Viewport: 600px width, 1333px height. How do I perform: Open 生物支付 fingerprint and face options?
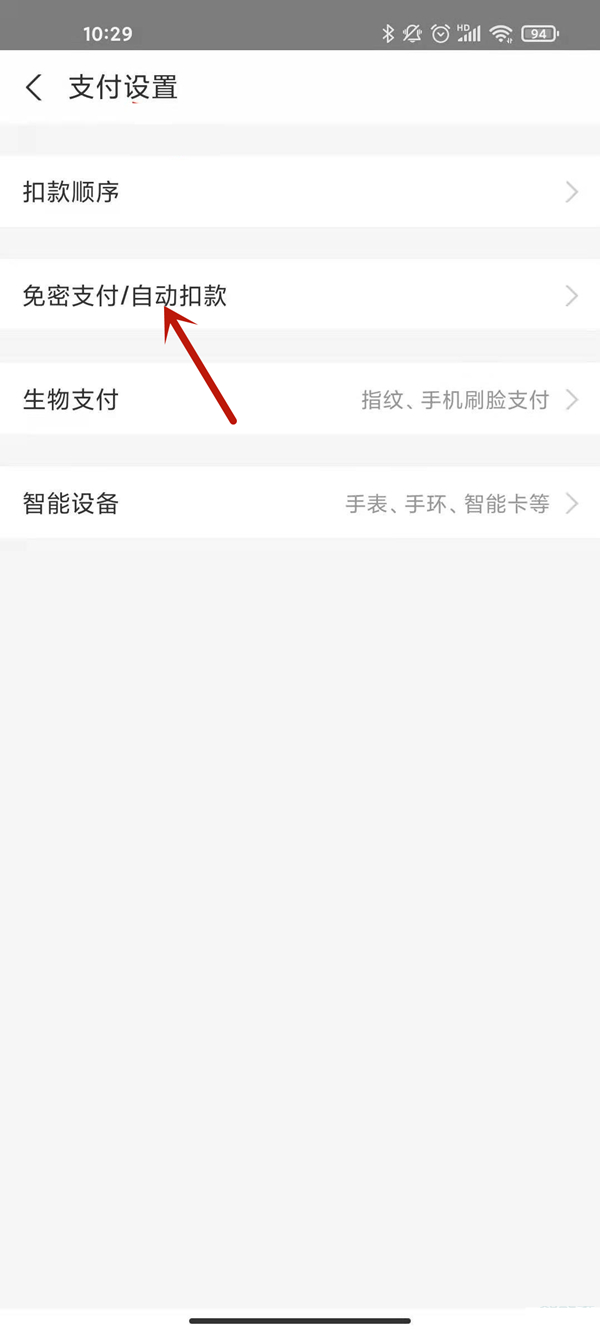[300, 400]
